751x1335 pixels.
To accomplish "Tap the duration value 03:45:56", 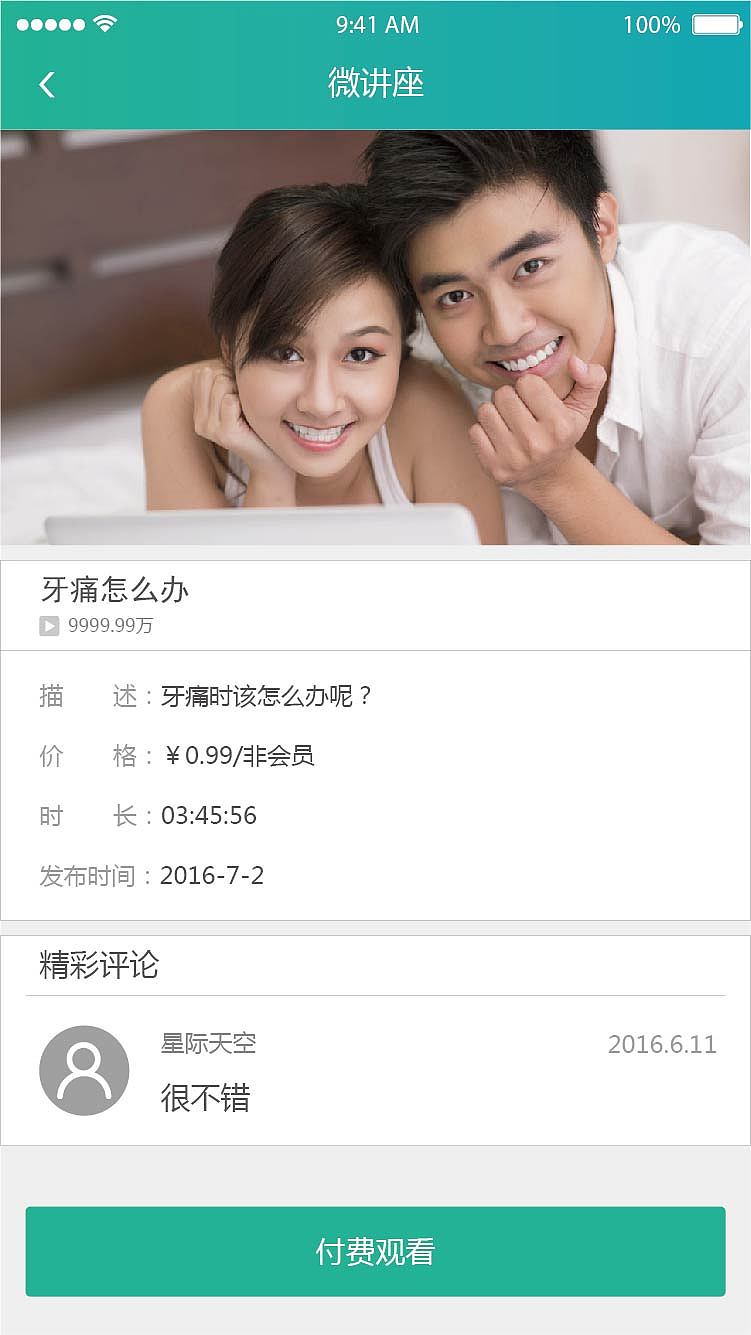I will point(209,816).
